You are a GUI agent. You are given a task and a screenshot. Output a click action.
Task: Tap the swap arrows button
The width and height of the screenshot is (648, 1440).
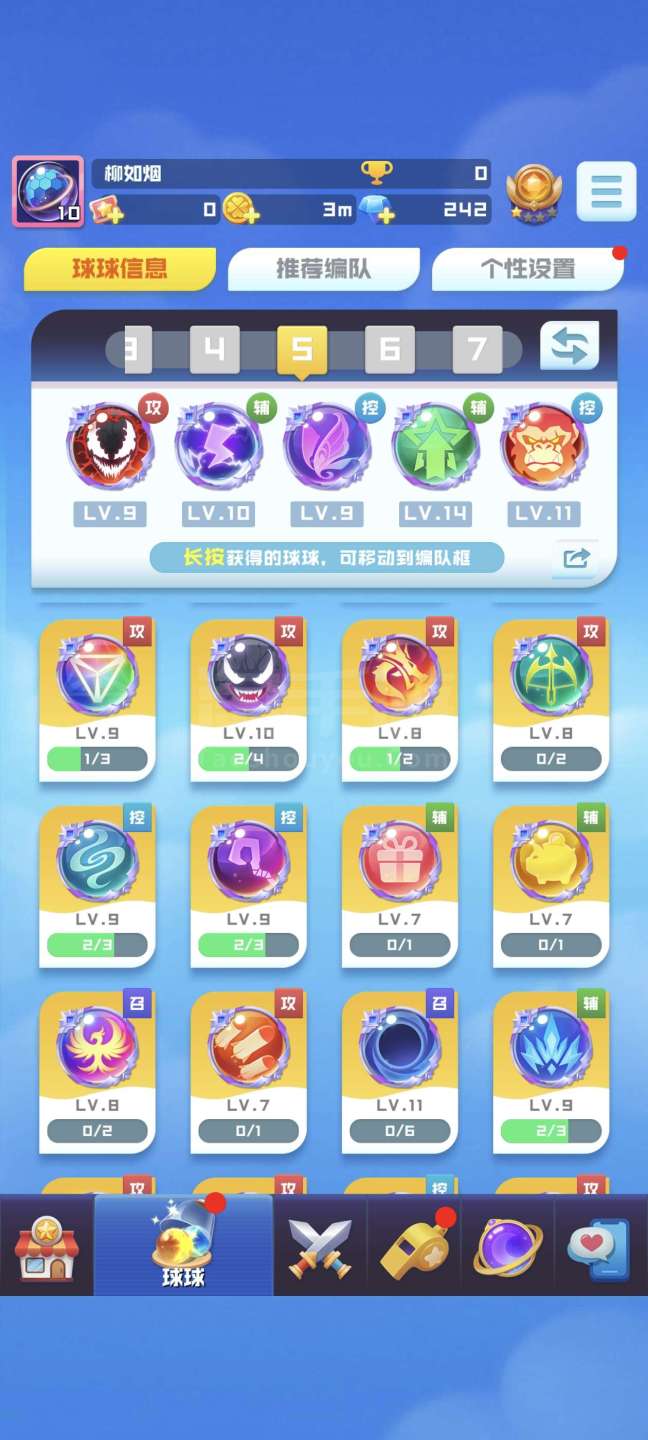click(x=569, y=346)
